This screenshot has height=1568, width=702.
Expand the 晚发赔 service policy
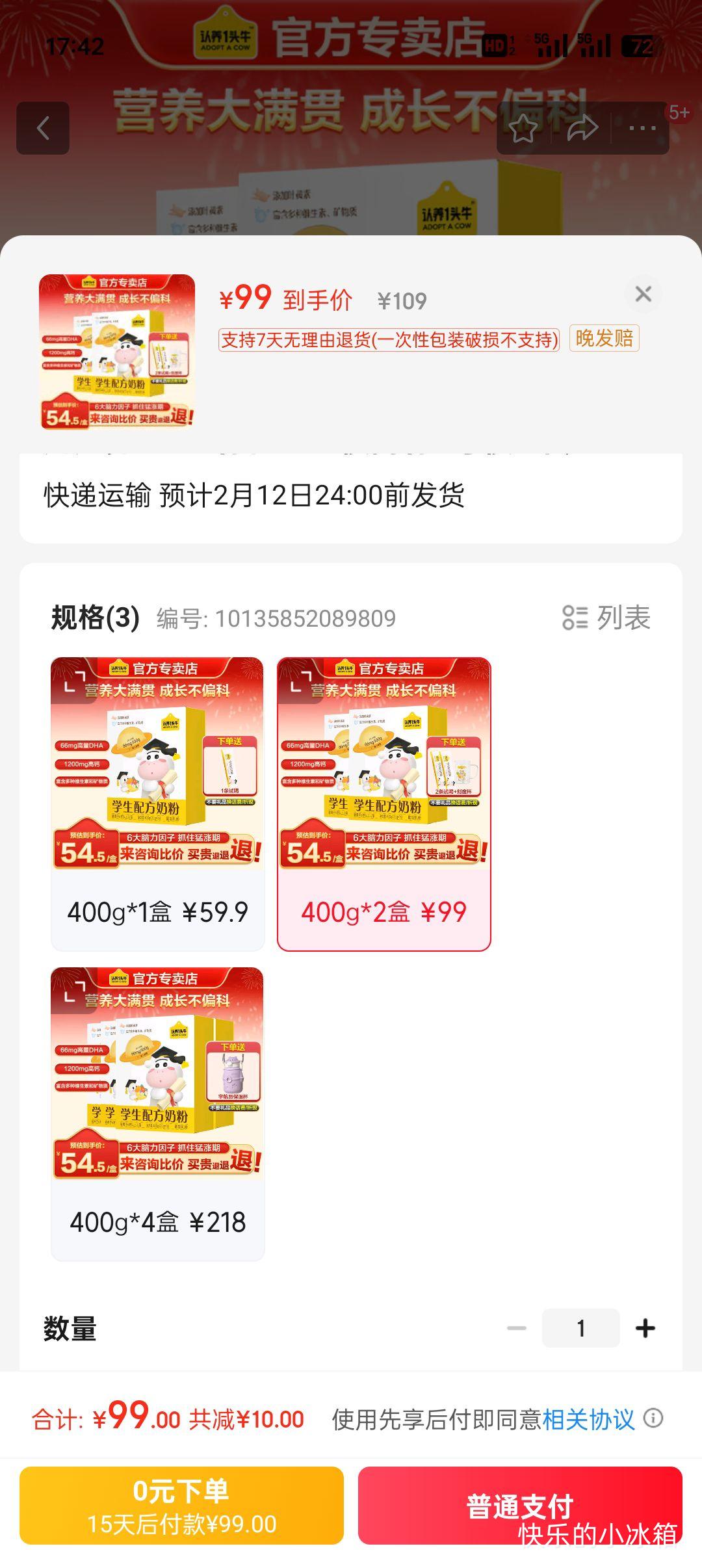[604, 339]
